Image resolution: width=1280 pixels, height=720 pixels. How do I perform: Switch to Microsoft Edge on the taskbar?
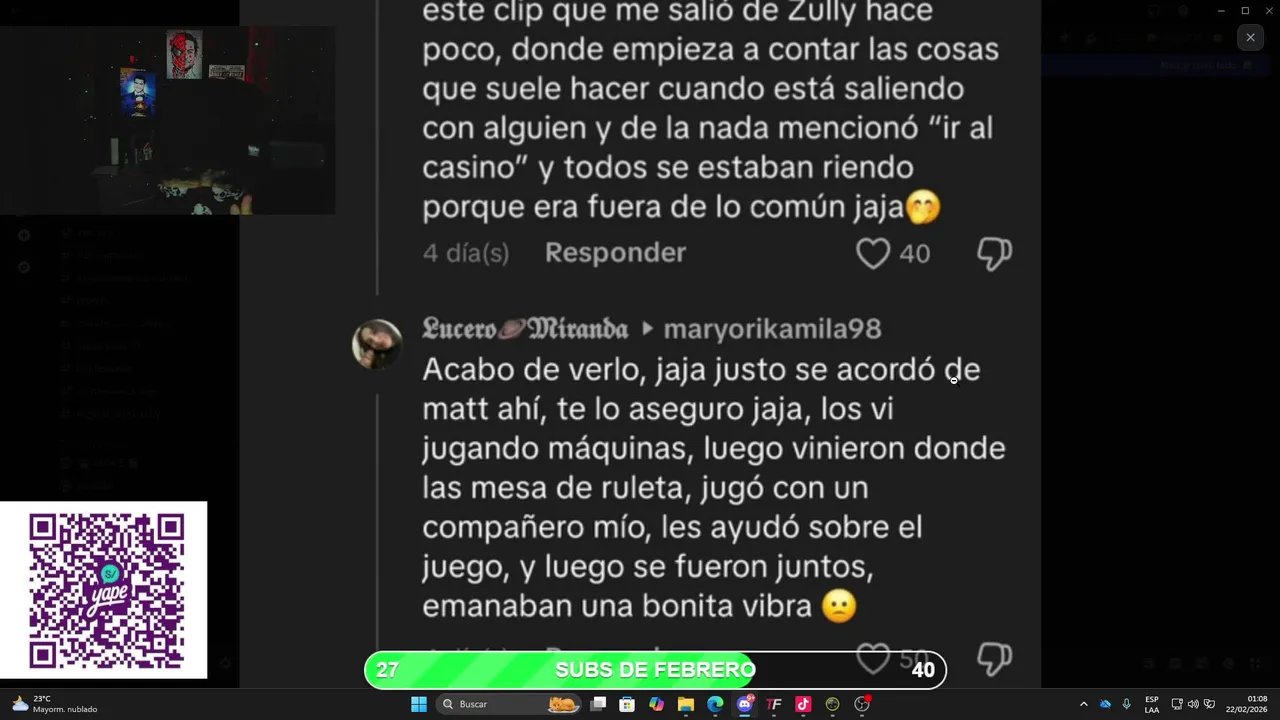715,704
